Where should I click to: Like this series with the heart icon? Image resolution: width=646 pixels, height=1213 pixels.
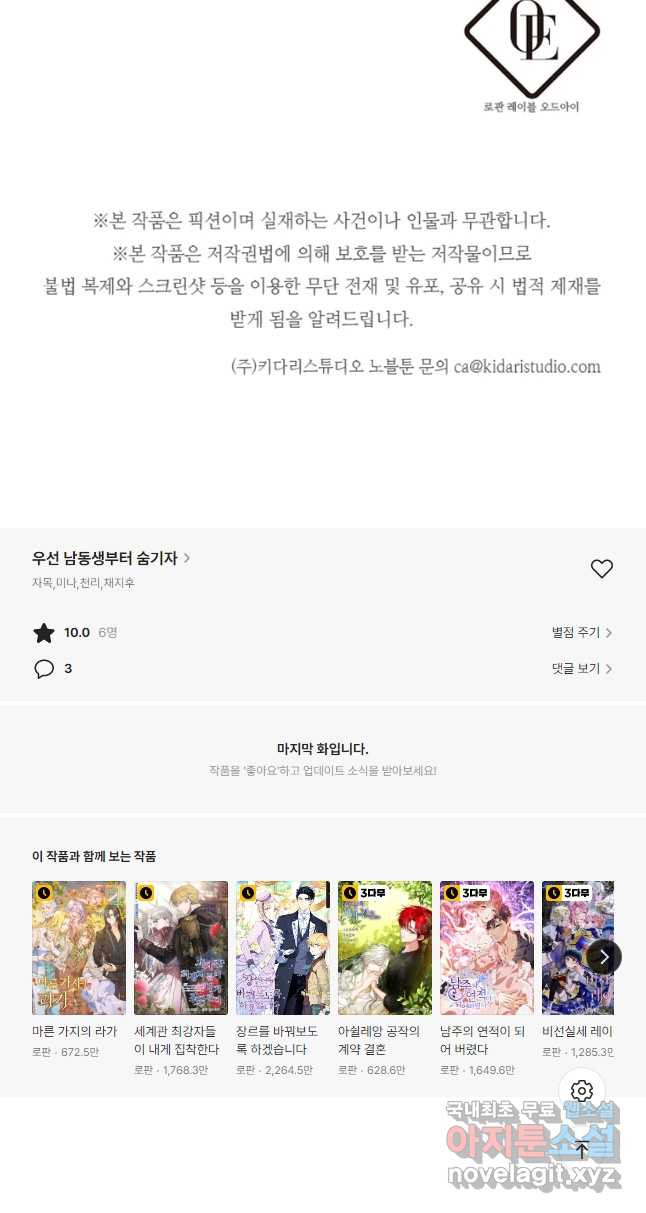[x=601, y=568]
